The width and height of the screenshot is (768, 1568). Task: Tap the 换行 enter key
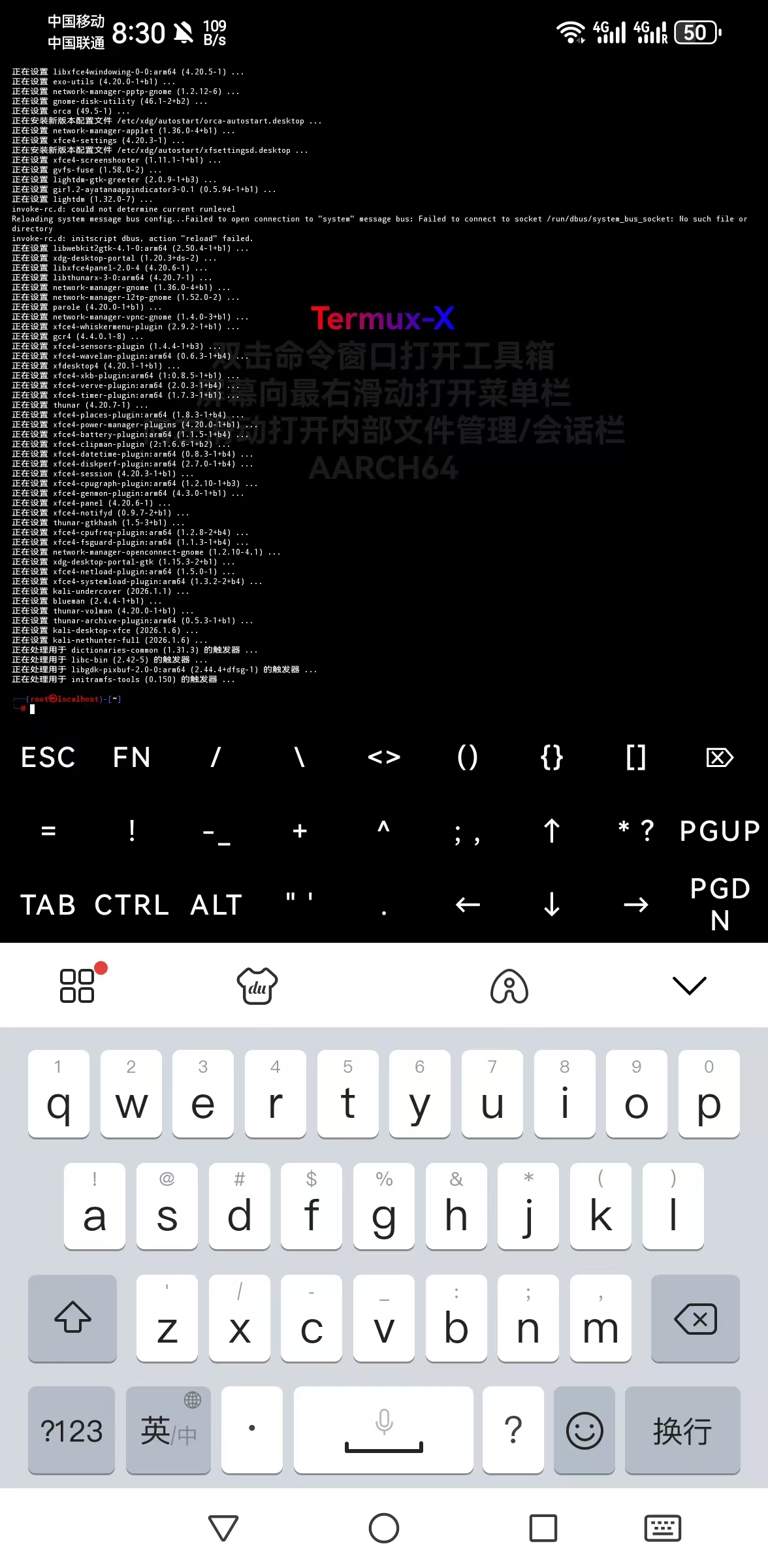coord(682,1431)
